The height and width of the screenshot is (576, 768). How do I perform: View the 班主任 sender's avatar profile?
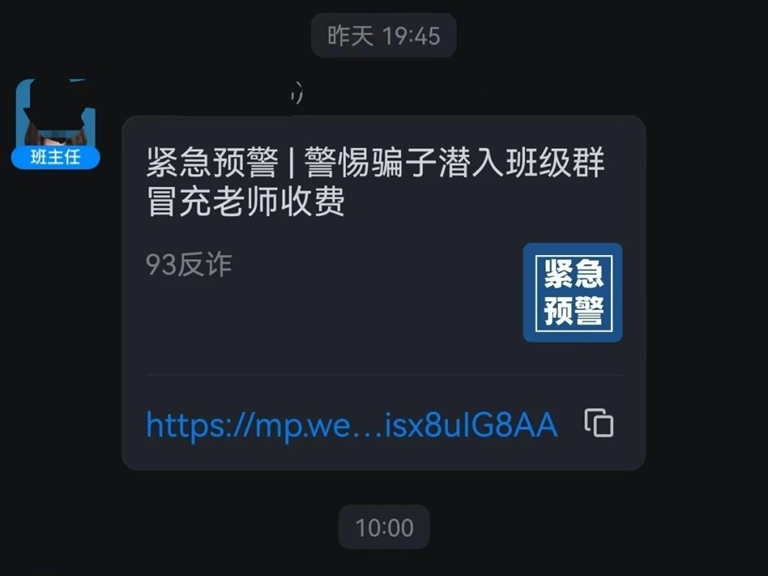point(55,117)
